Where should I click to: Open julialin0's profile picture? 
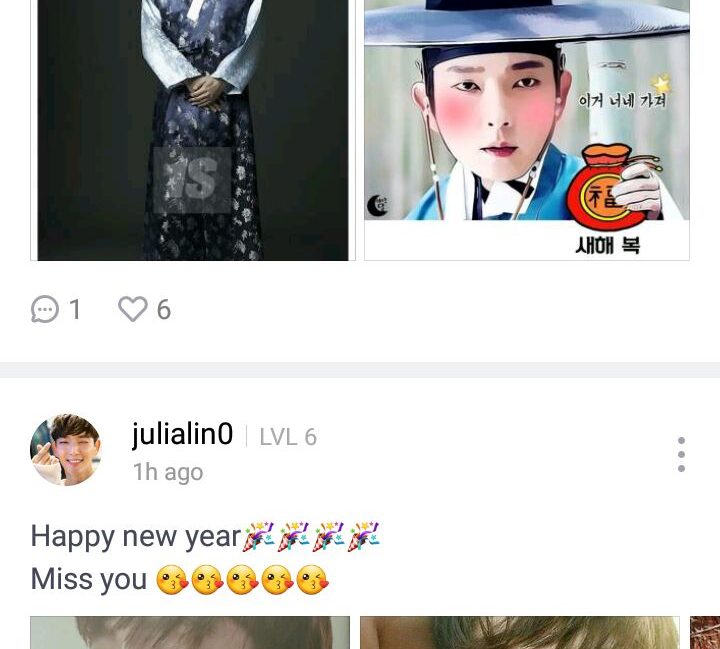pyautogui.click(x=66, y=450)
